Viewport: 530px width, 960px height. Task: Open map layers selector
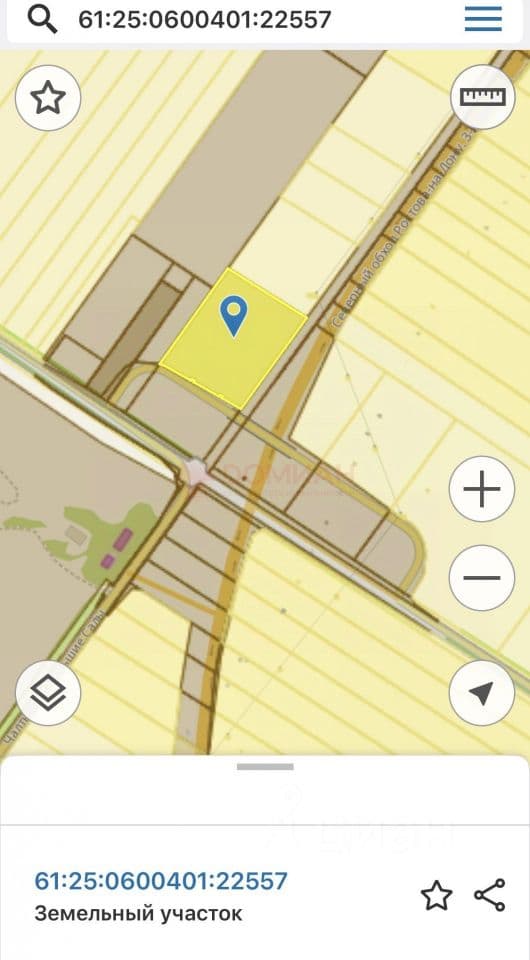click(x=48, y=694)
